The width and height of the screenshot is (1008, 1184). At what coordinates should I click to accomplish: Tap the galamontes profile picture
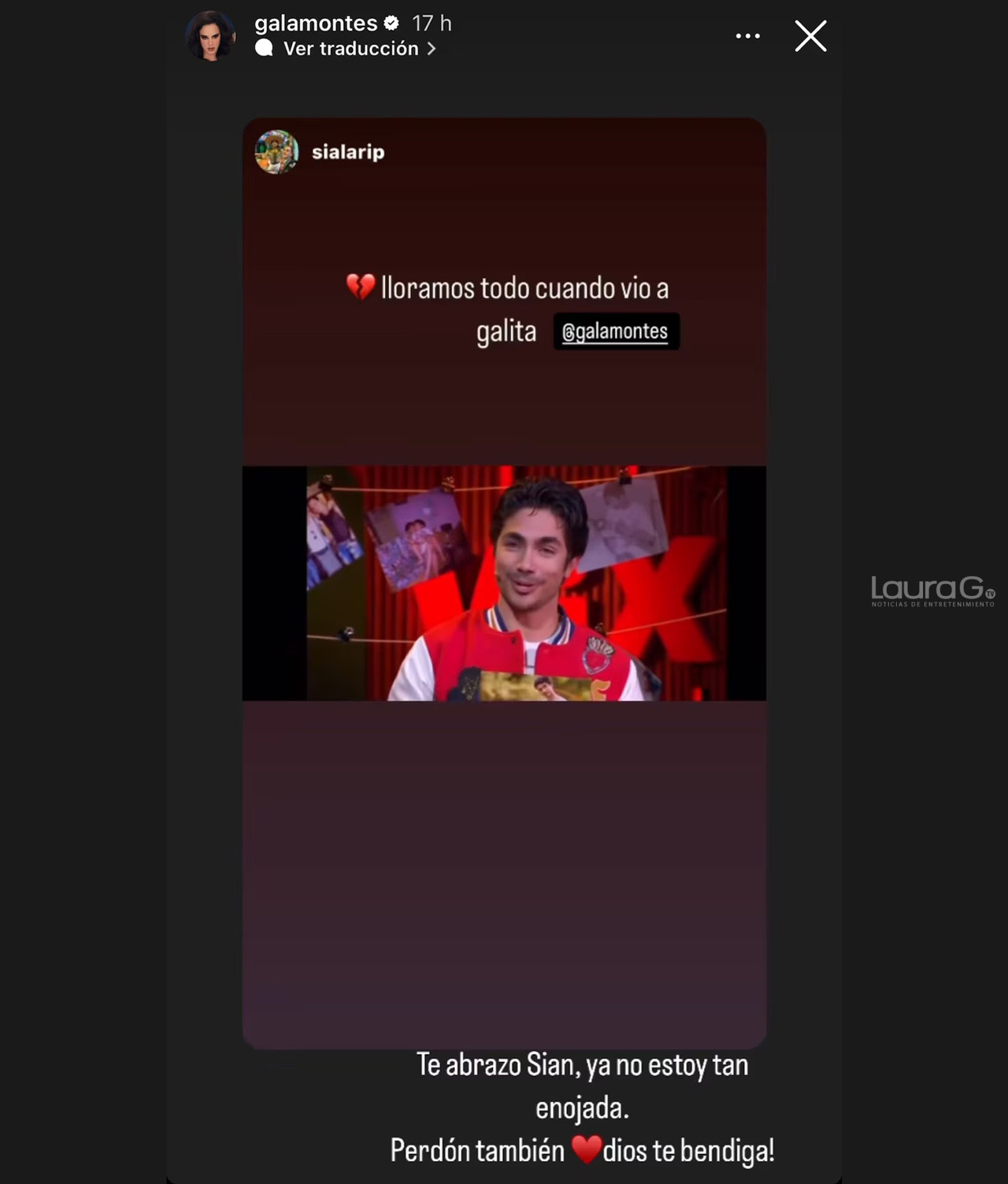click(x=210, y=35)
